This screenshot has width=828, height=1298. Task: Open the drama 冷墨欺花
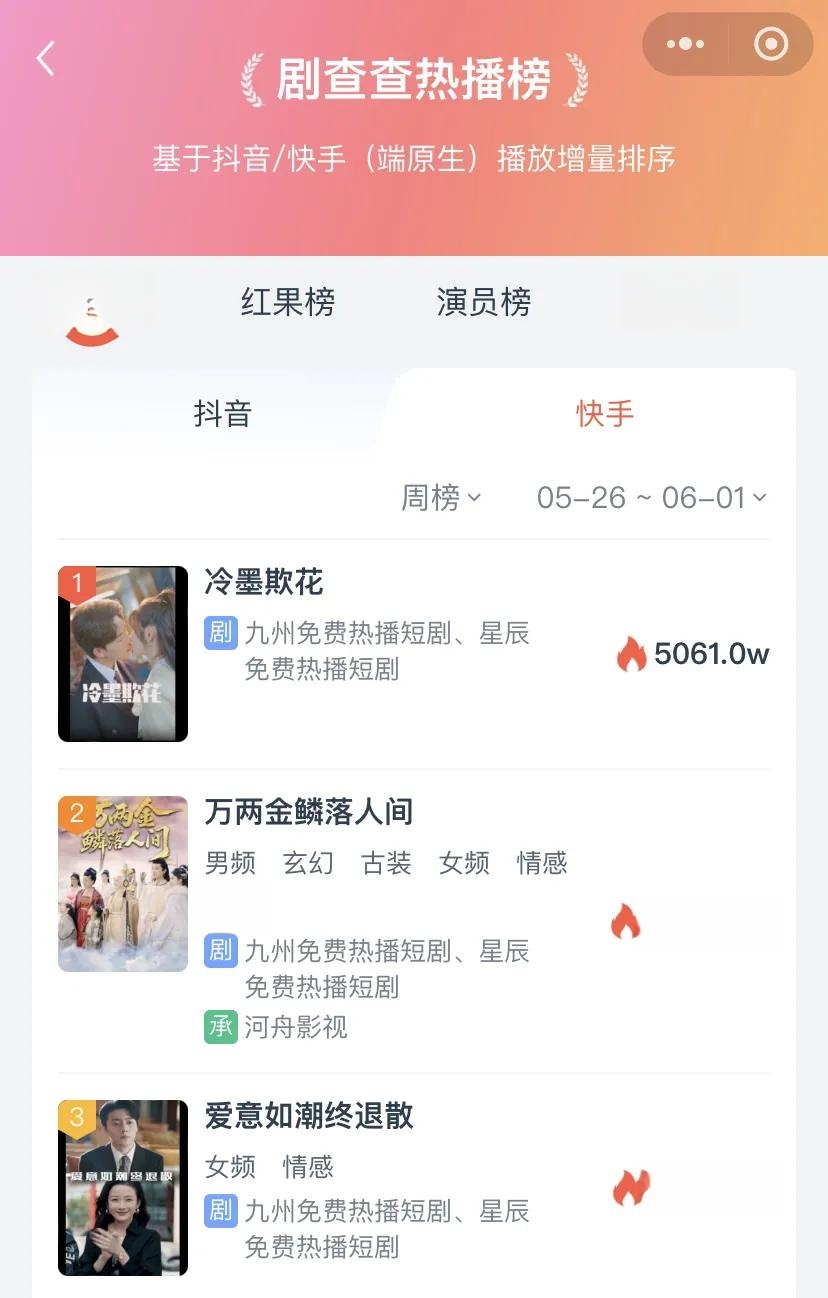pos(264,582)
